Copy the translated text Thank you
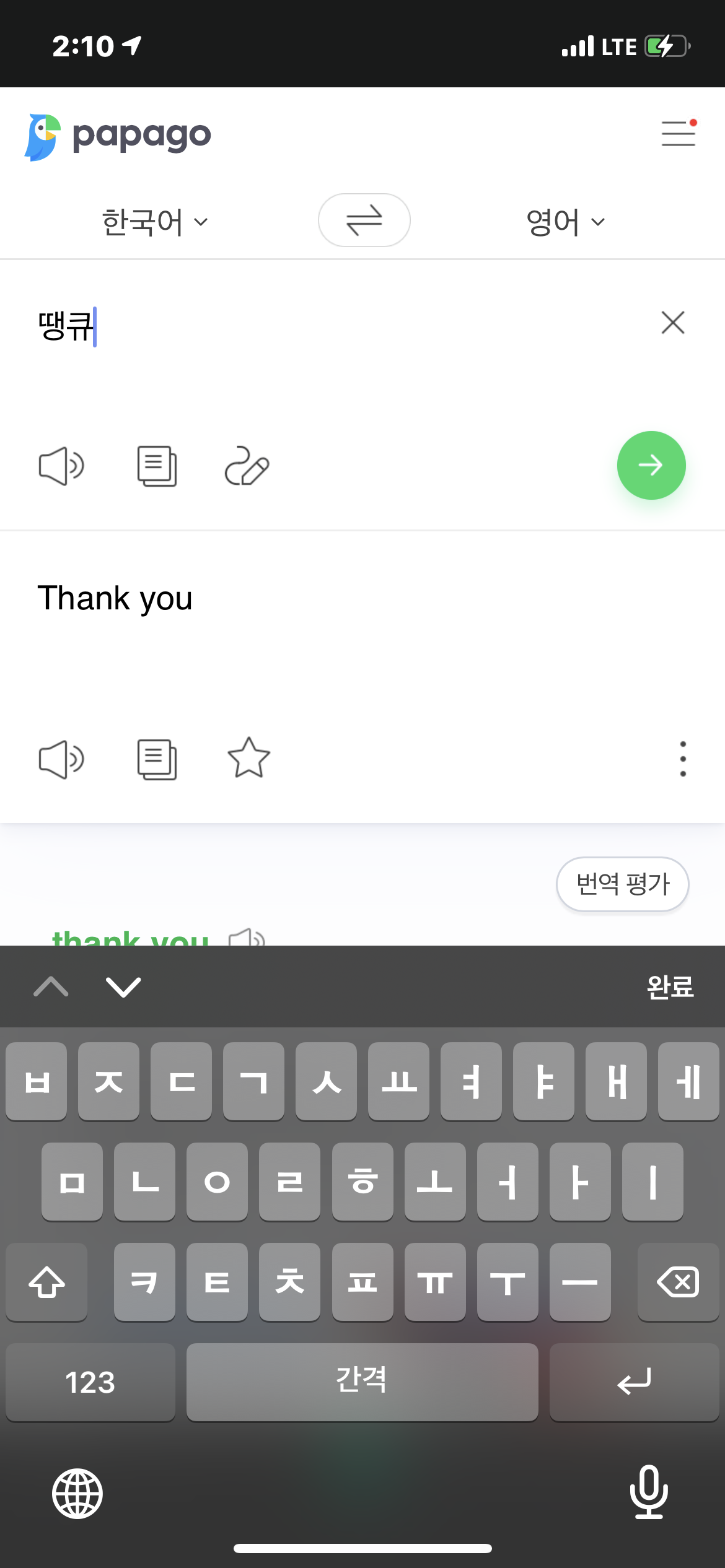Image resolution: width=725 pixels, height=1568 pixels. coord(157,759)
